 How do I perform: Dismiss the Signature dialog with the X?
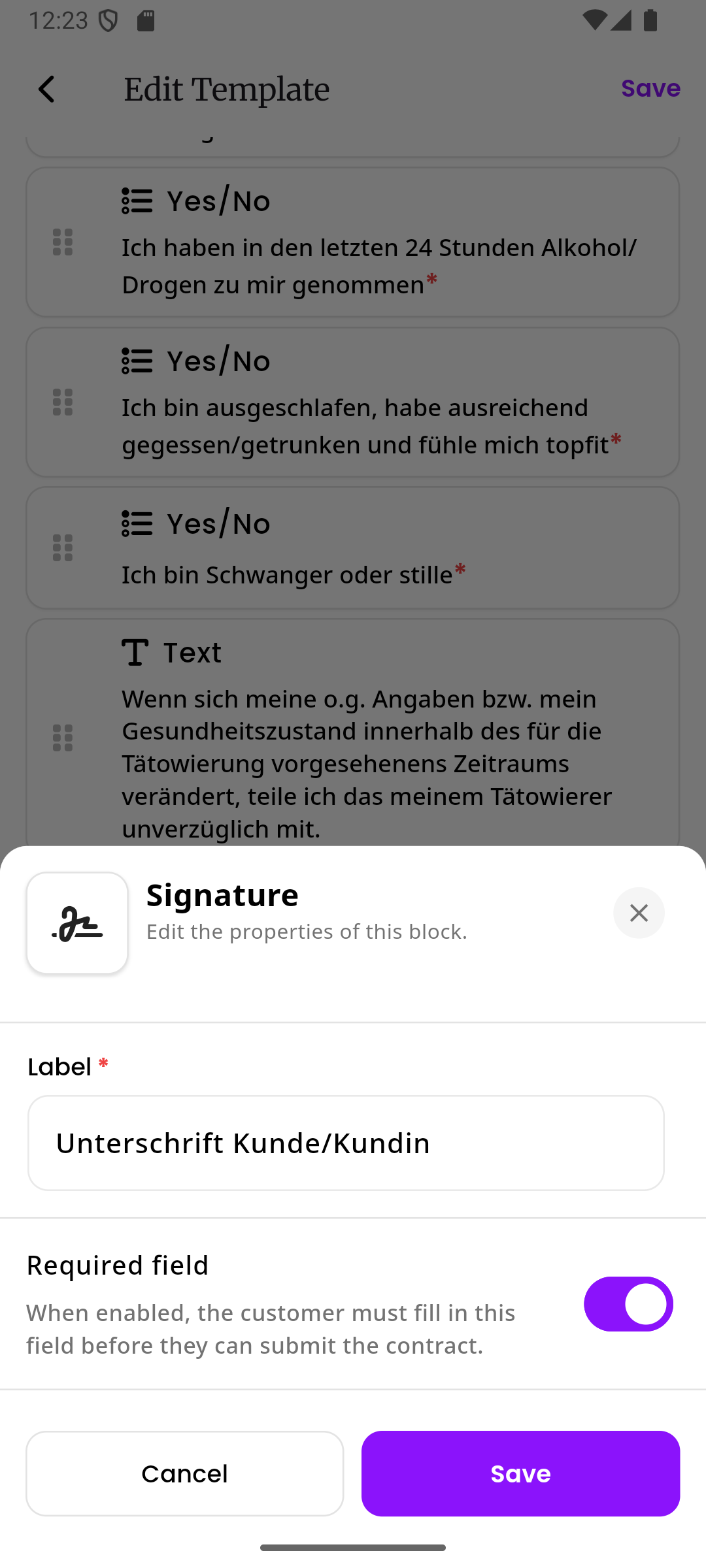pyautogui.click(x=639, y=913)
